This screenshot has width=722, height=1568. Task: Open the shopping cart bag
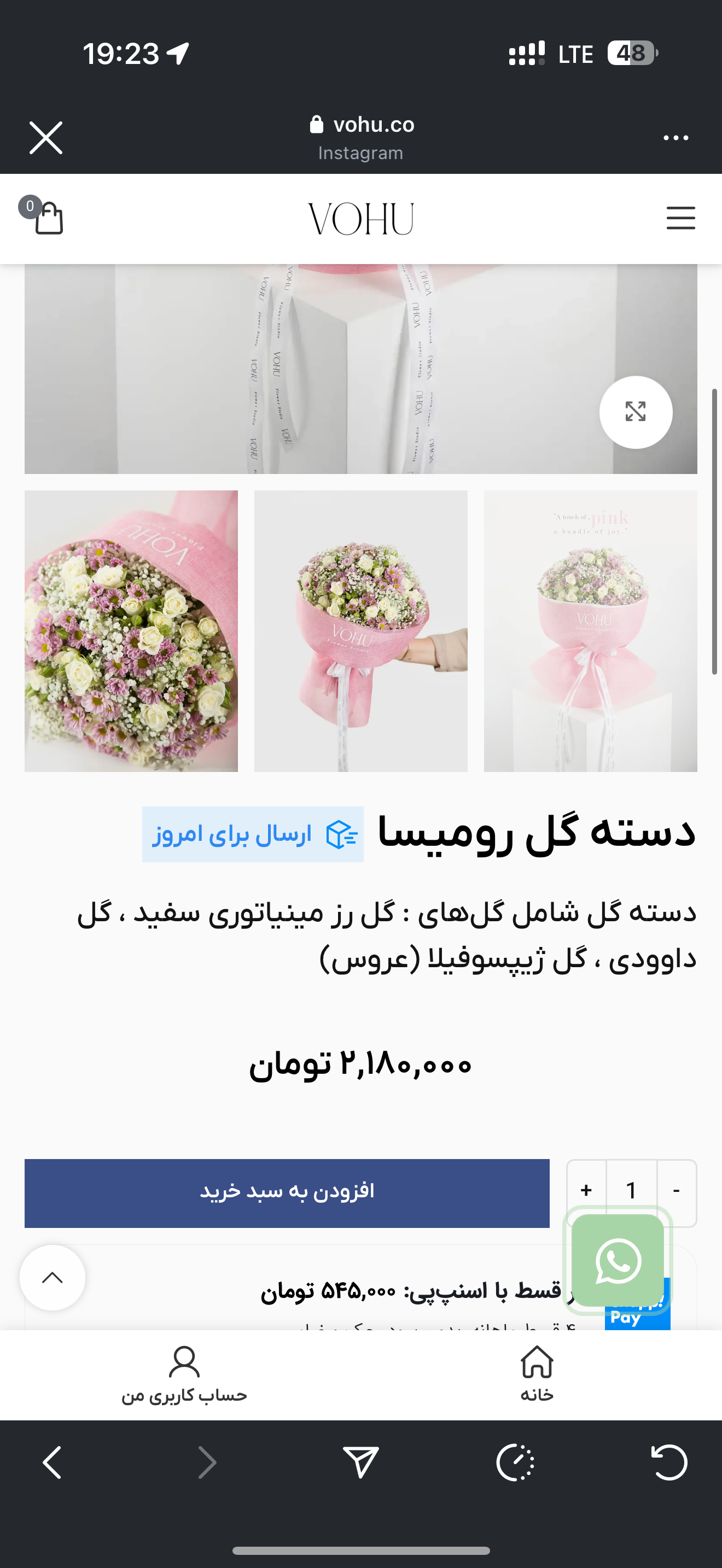[46, 217]
